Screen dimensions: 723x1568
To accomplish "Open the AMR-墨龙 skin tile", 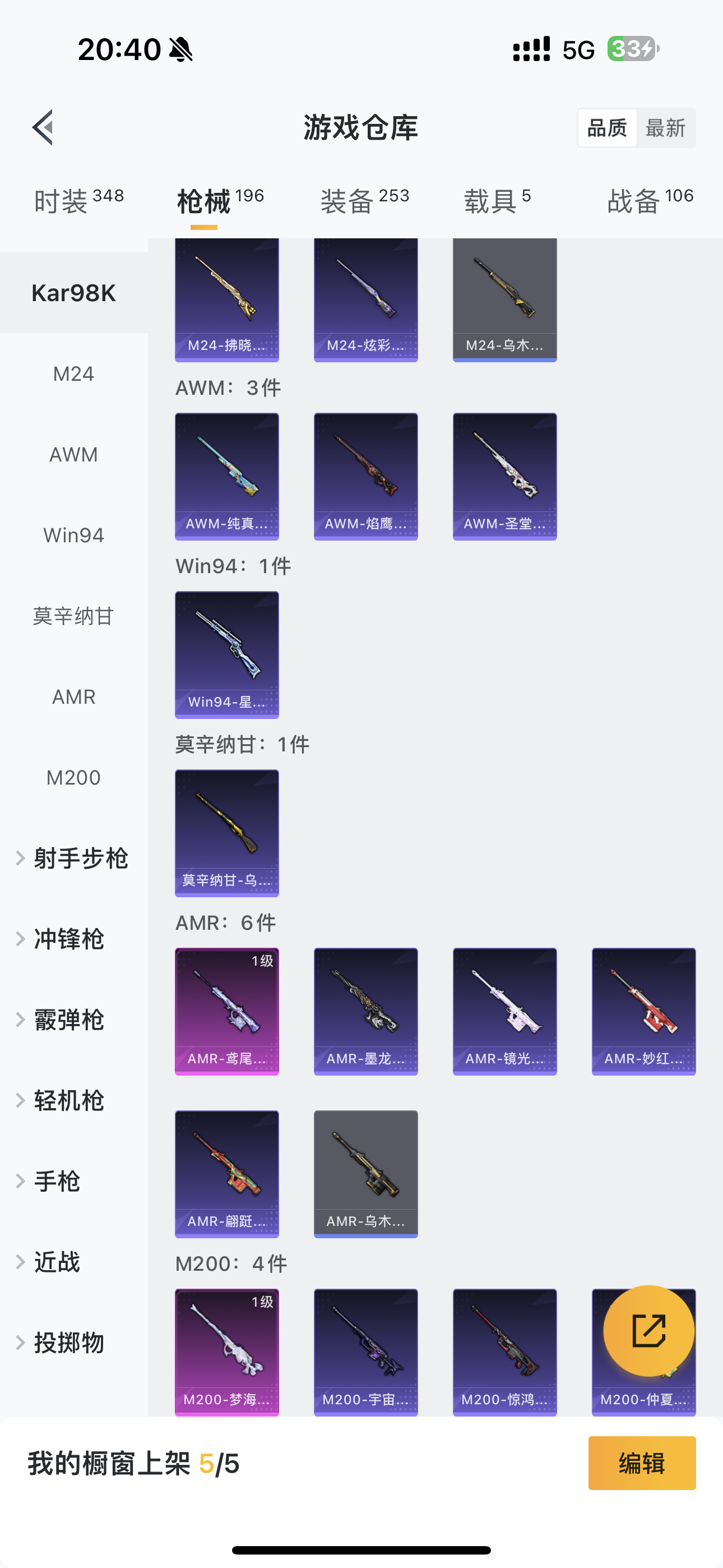I will pyautogui.click(x=366, y=1011).
